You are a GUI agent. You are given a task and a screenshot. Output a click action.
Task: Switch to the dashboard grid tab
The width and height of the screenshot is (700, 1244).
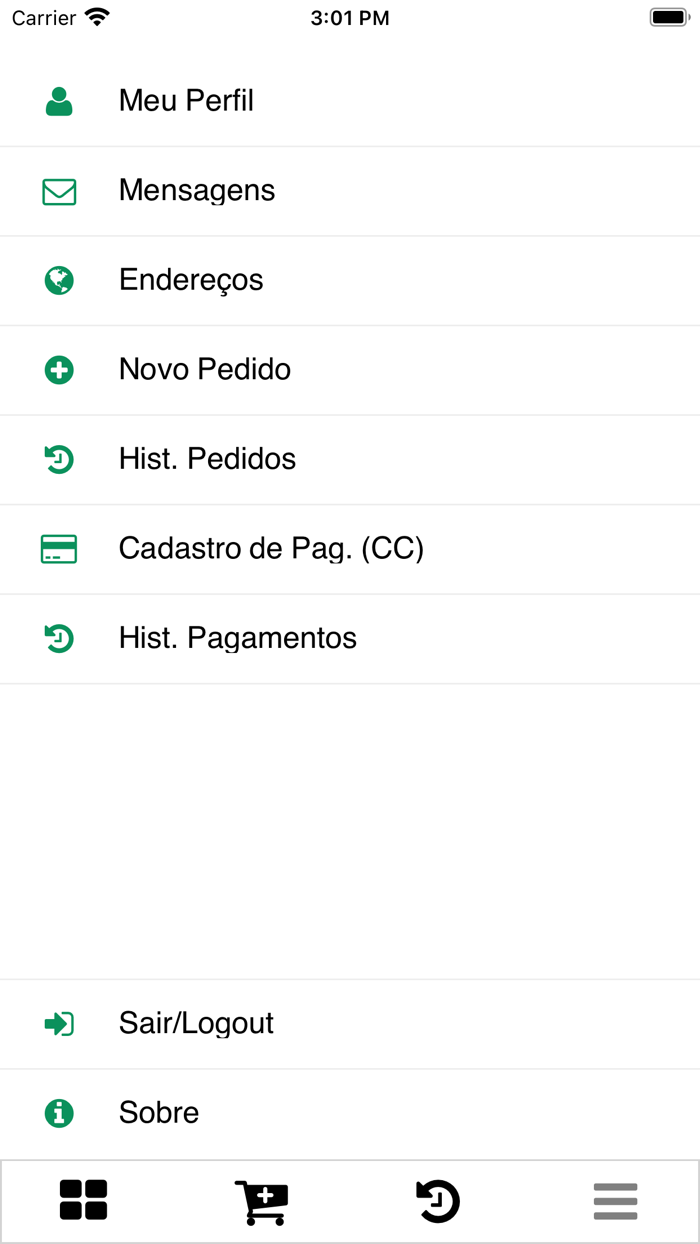(x=84, y=1200)
